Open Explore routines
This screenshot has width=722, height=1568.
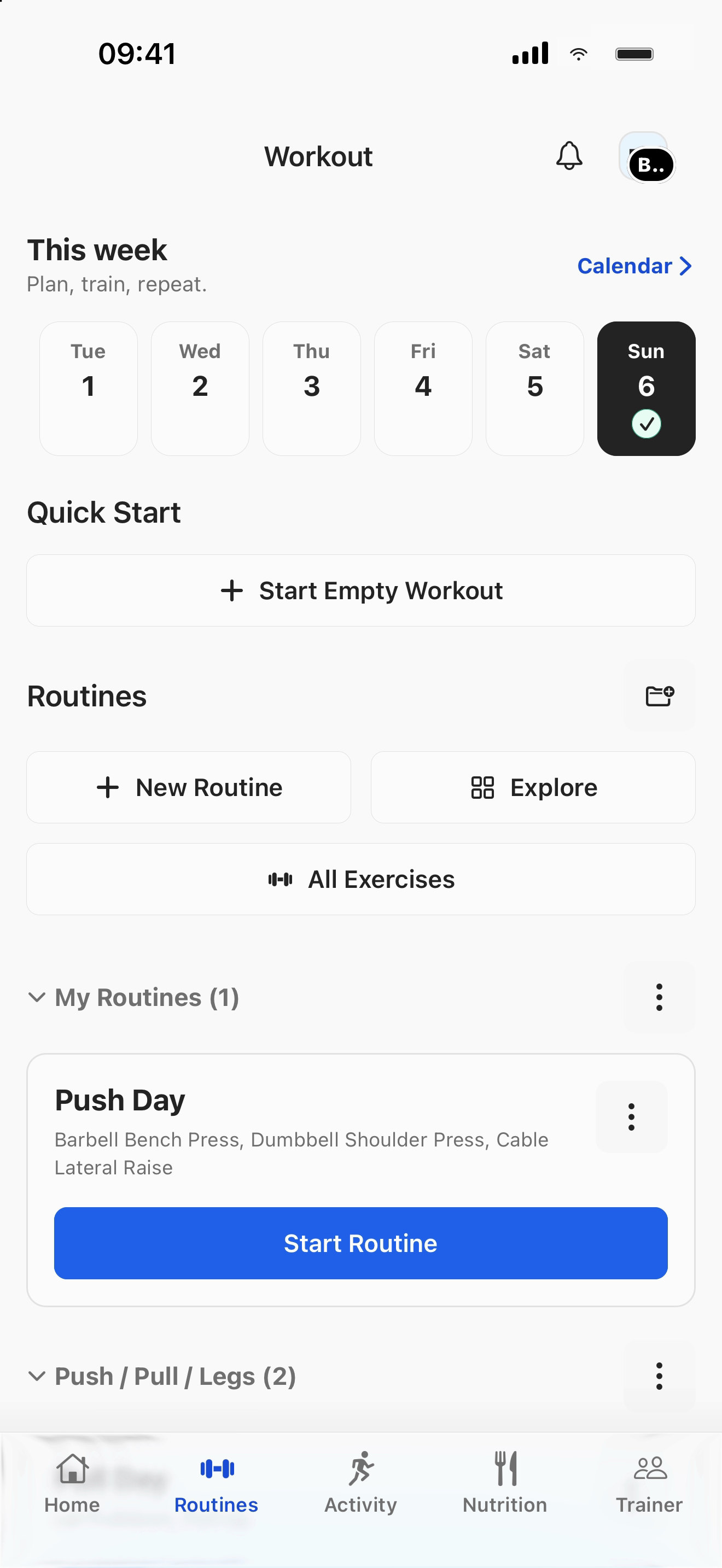(533, 787)
